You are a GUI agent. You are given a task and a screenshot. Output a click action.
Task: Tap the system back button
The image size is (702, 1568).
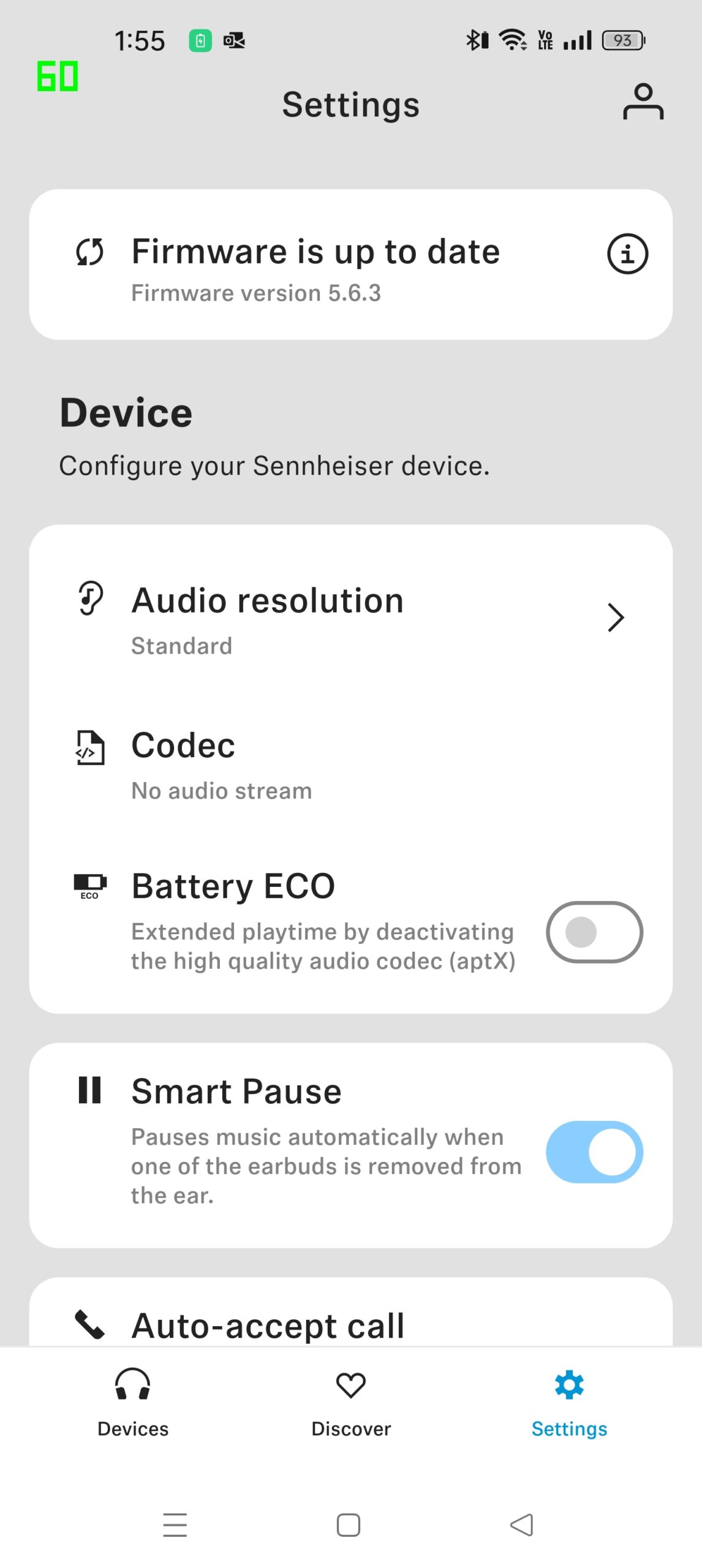pyautogui.click(x=521, y=1525)
